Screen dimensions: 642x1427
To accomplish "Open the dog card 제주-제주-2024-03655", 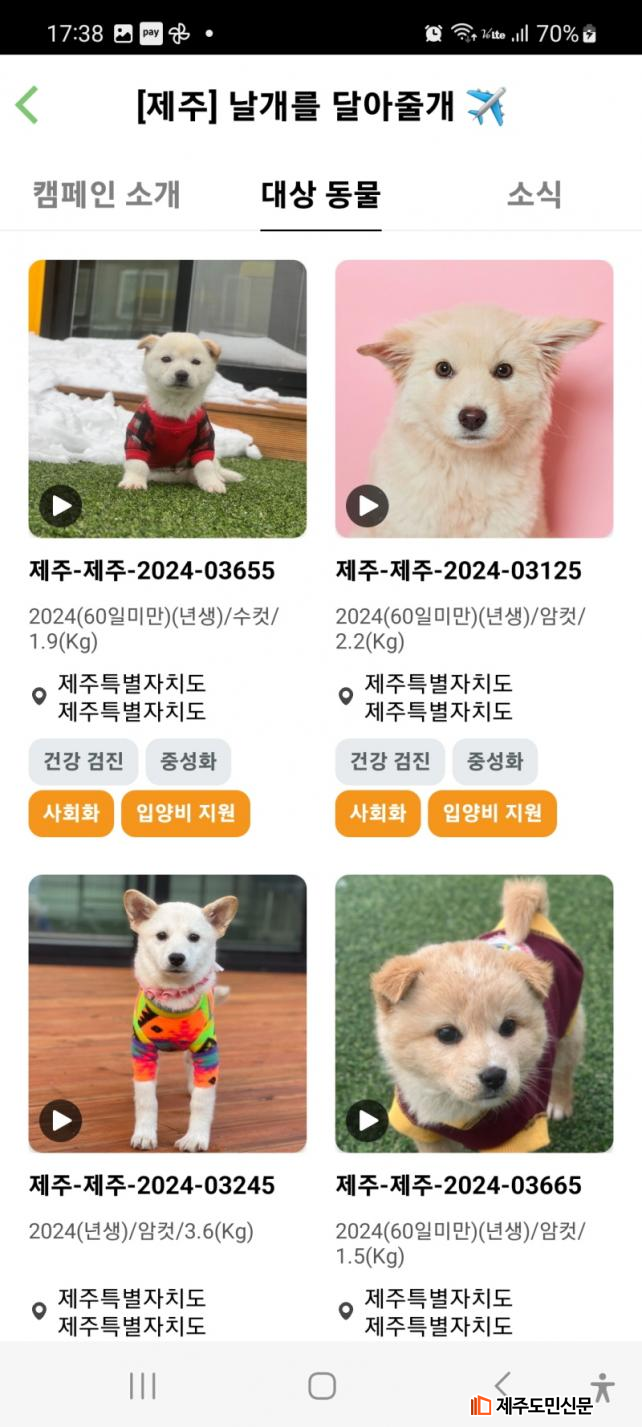I will (167, 398).
